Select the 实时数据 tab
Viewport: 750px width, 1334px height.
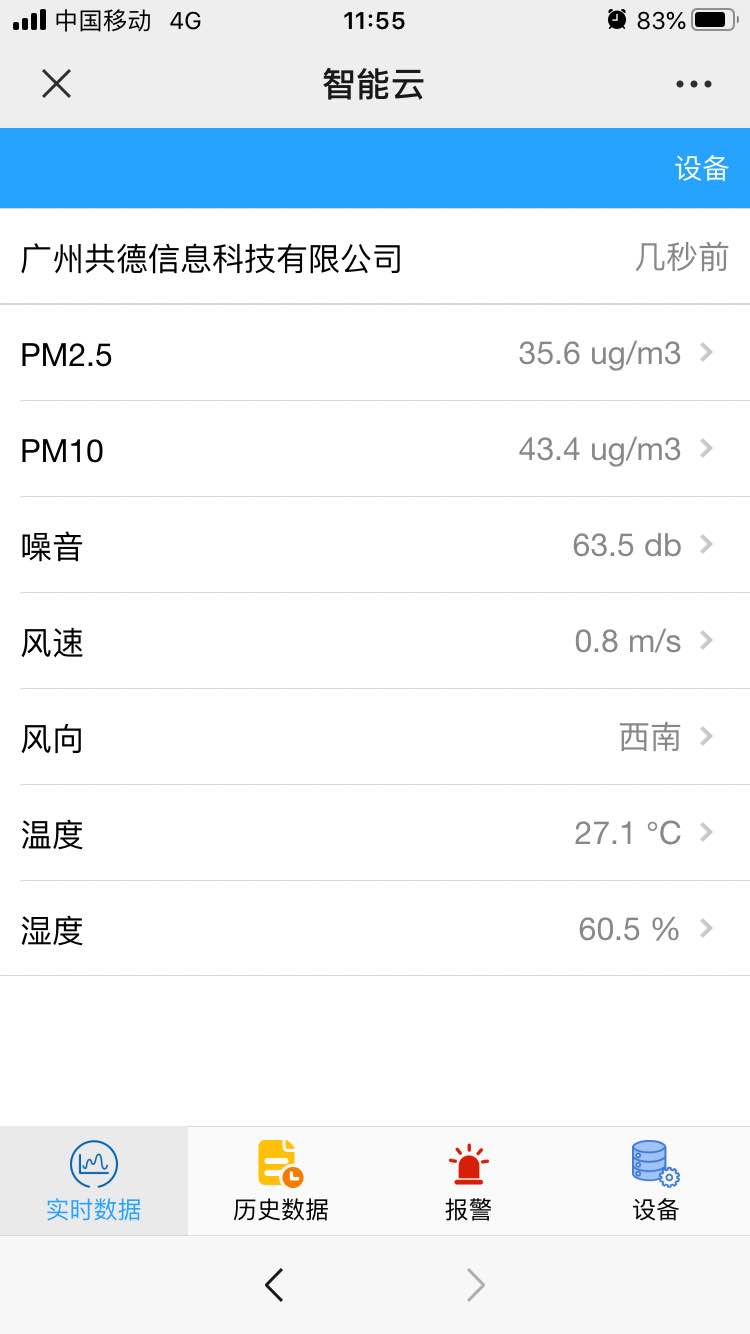(94, 1181)
